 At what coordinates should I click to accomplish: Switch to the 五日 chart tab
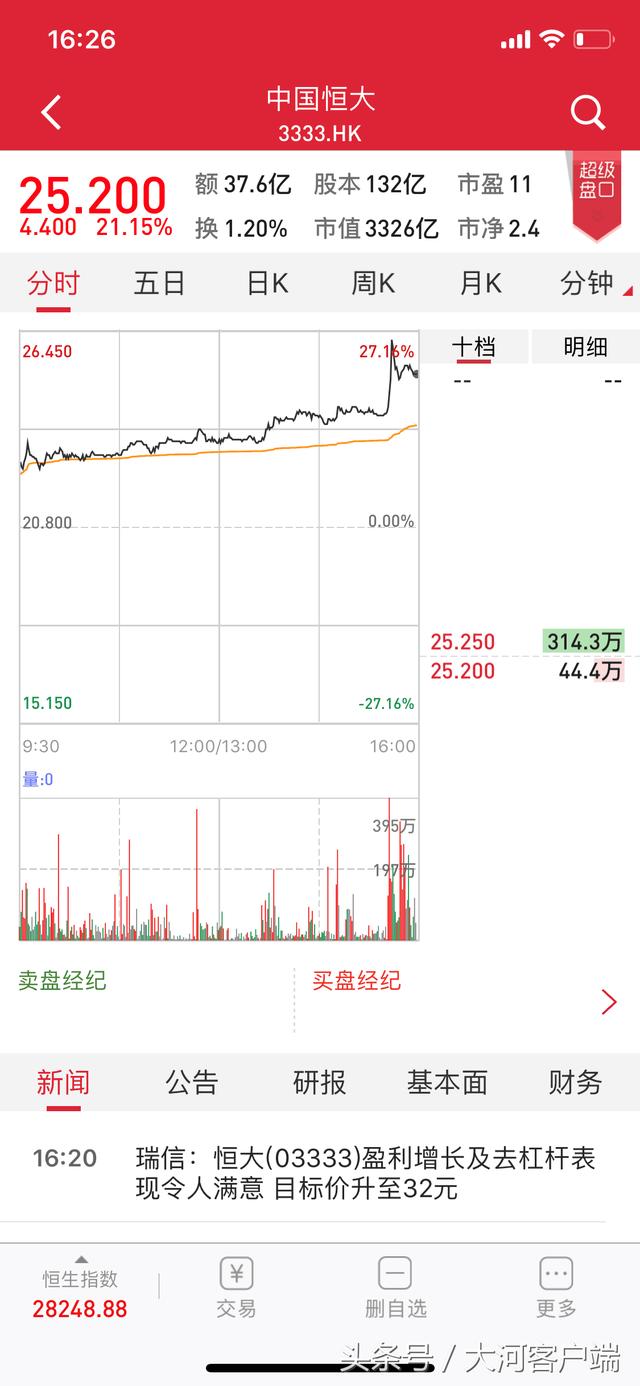point(160,284)
